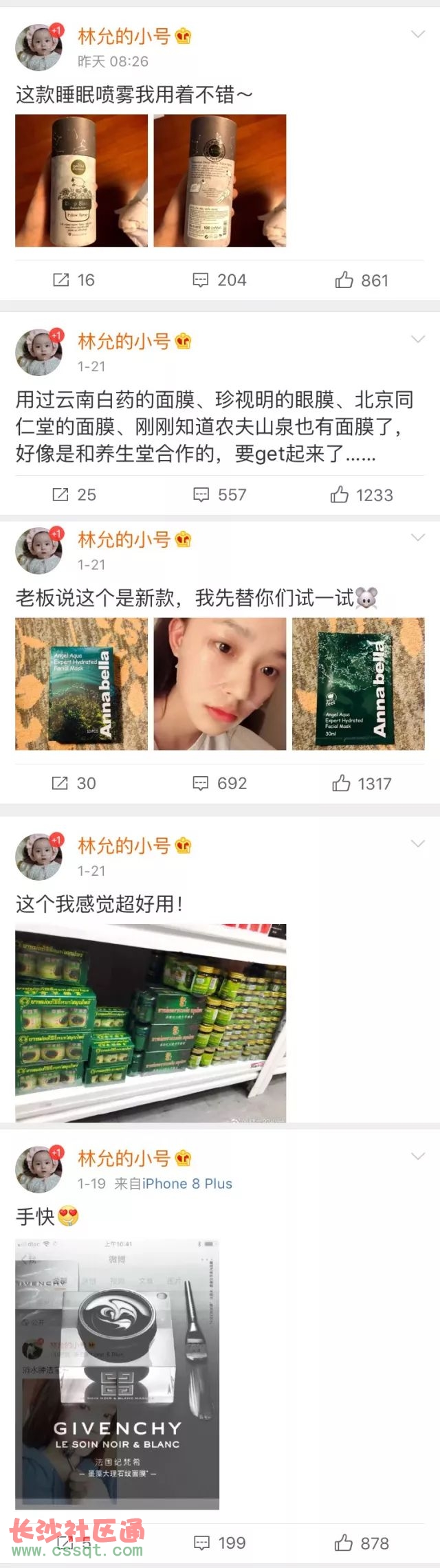
Task: Open the green balm shelf photo
Action: coord(151,1023)
